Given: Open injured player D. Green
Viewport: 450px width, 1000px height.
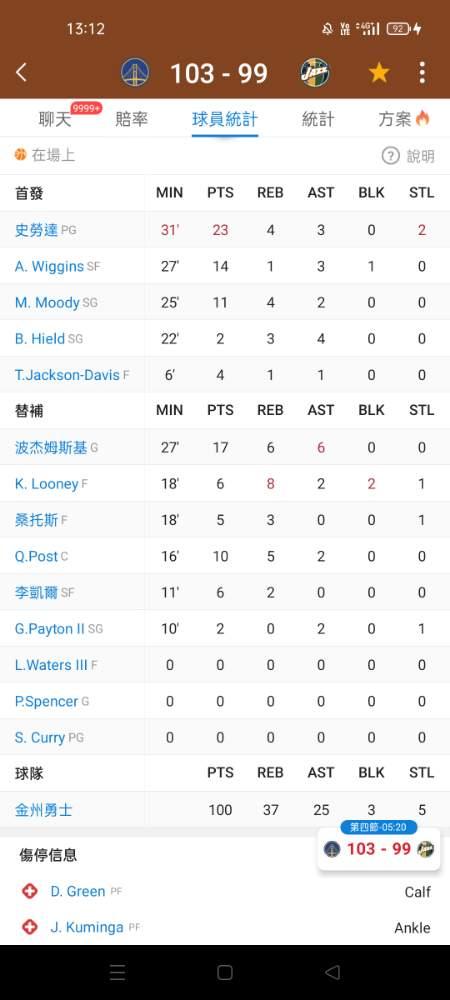Looking at the screenshot, I should (x=78, y=892).
